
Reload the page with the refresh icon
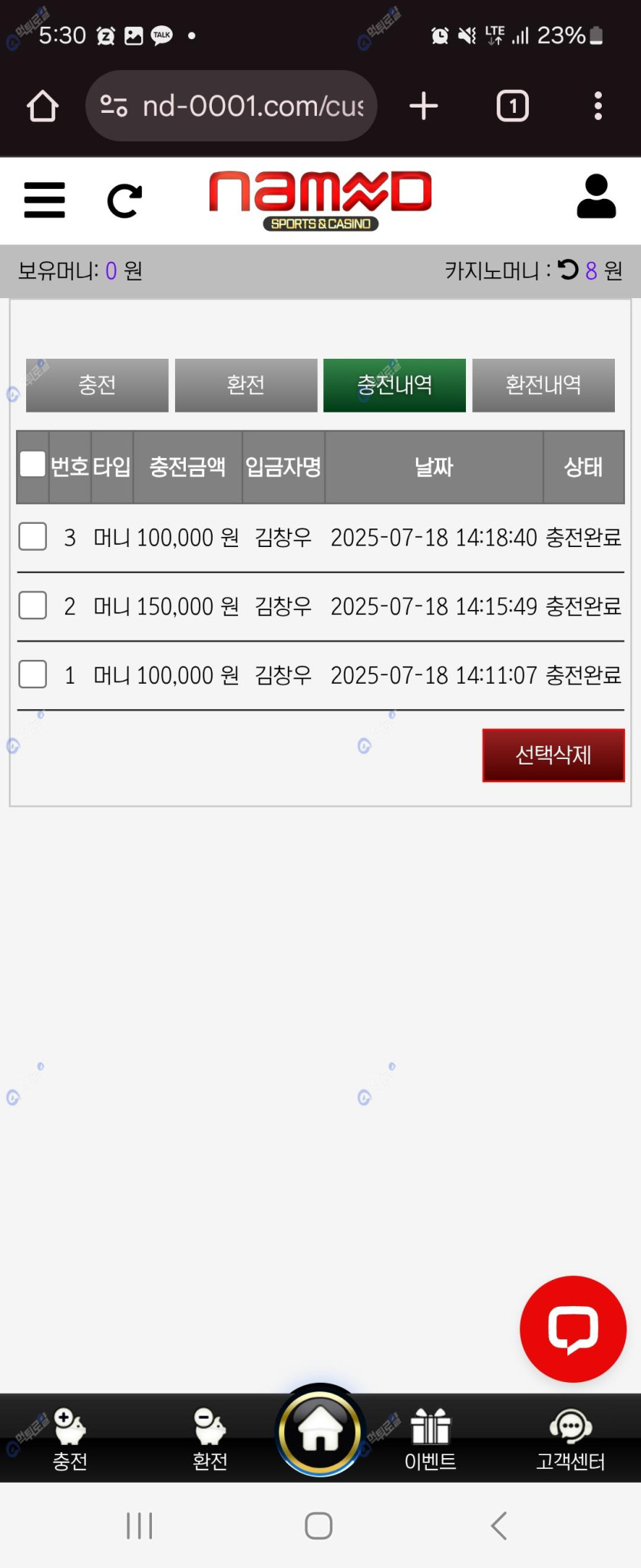[x=124, y=201]
